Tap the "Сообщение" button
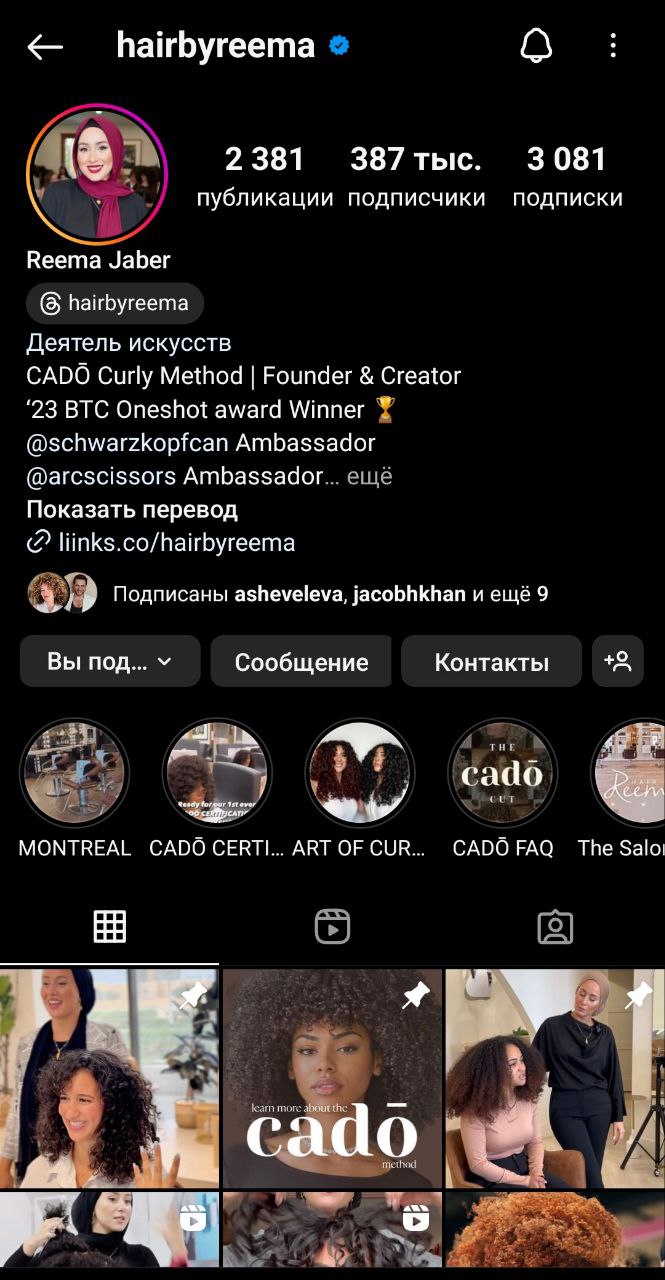Screen dimensions: 665x1280 (301, 661)
